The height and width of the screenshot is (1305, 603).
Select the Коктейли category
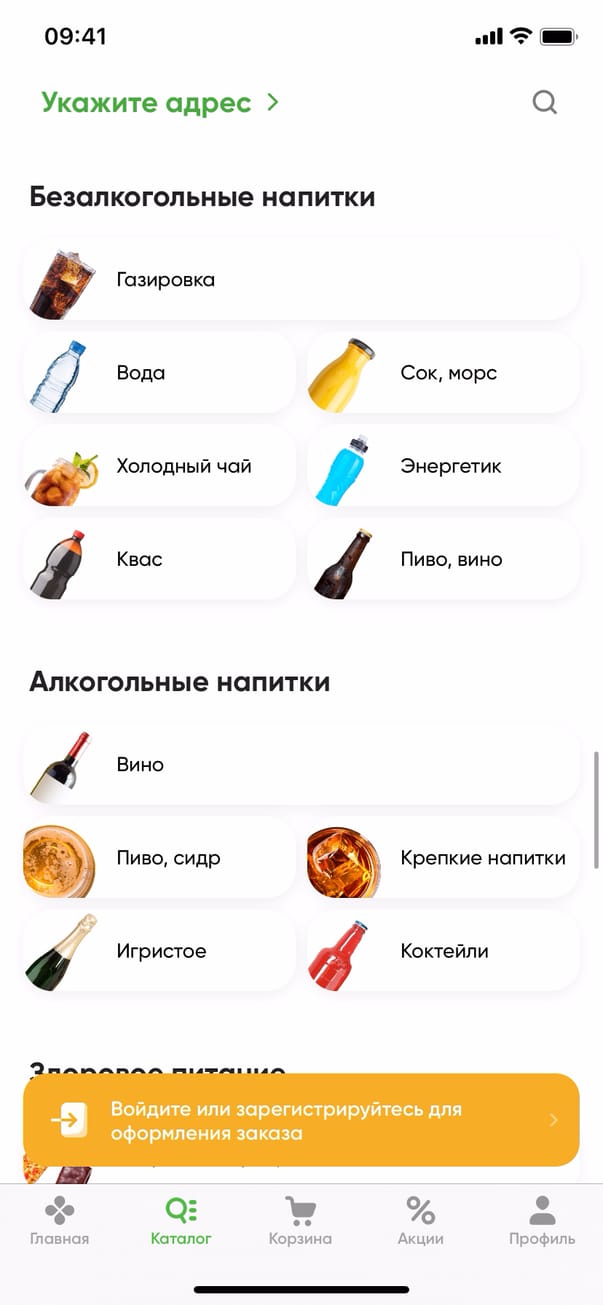(443, 951)
